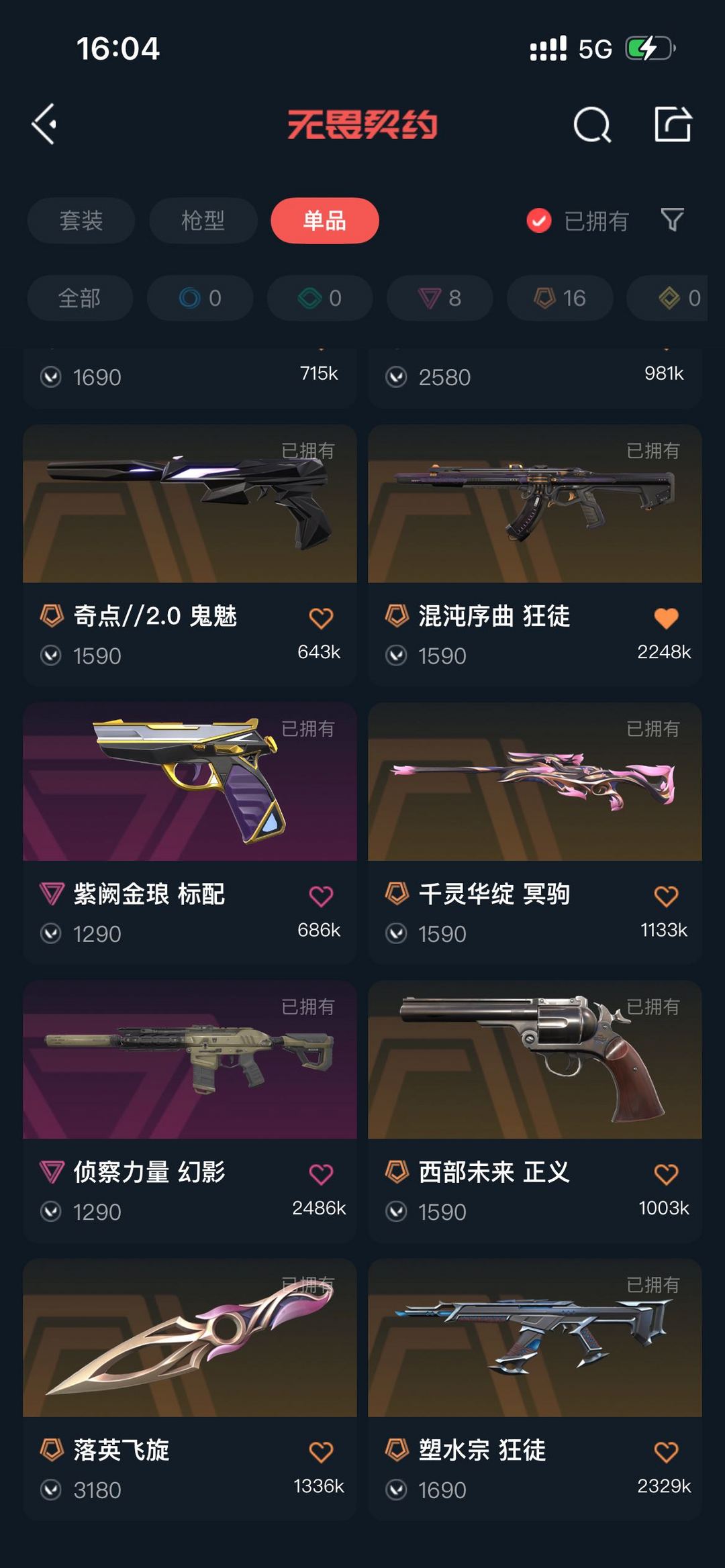This screenshot has width=725, height=1568.
Task: Select the 全部 chip
Action: [x=79, y=298]
